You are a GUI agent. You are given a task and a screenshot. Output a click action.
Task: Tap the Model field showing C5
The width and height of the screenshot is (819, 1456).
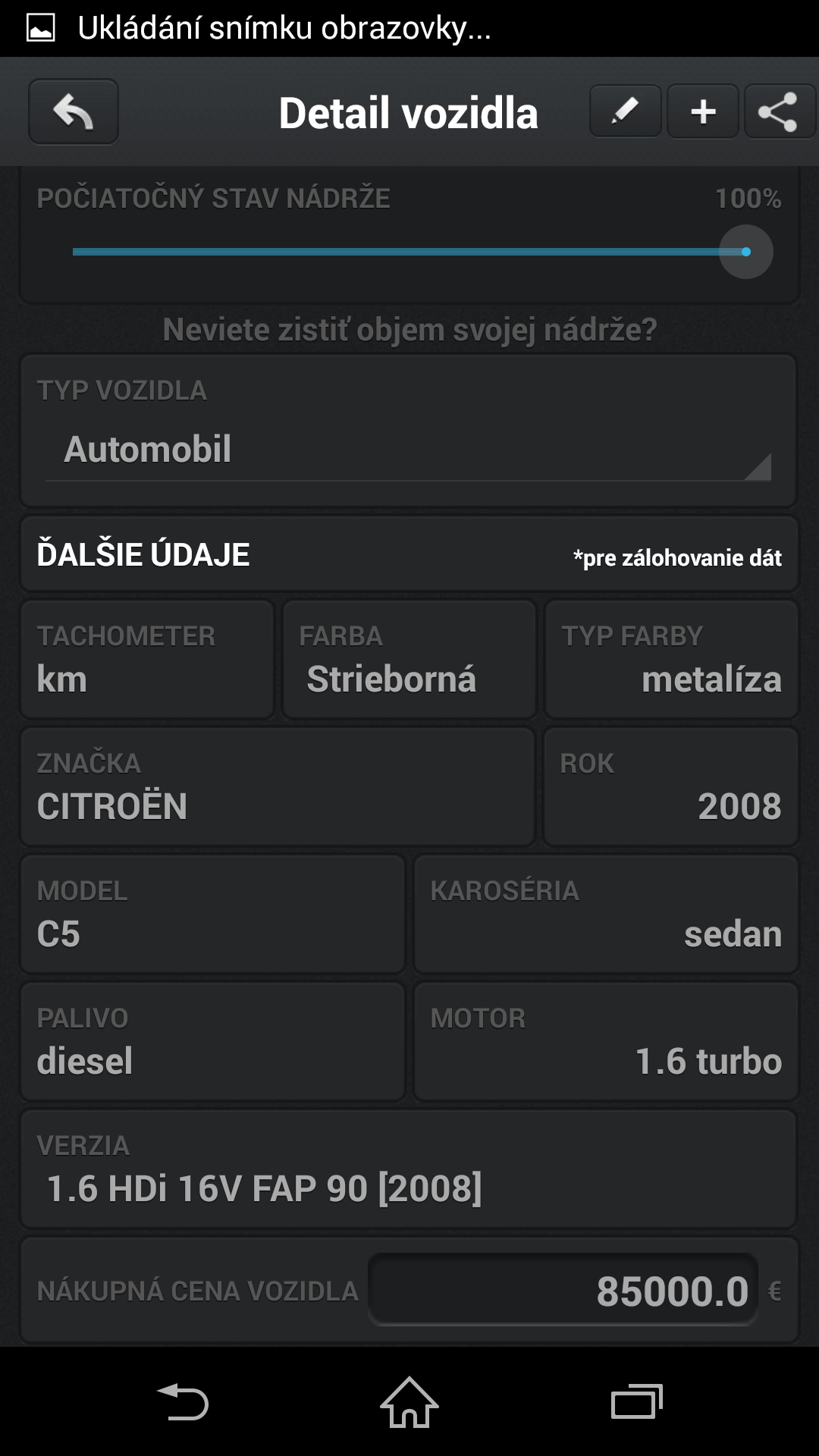(213, 914)
